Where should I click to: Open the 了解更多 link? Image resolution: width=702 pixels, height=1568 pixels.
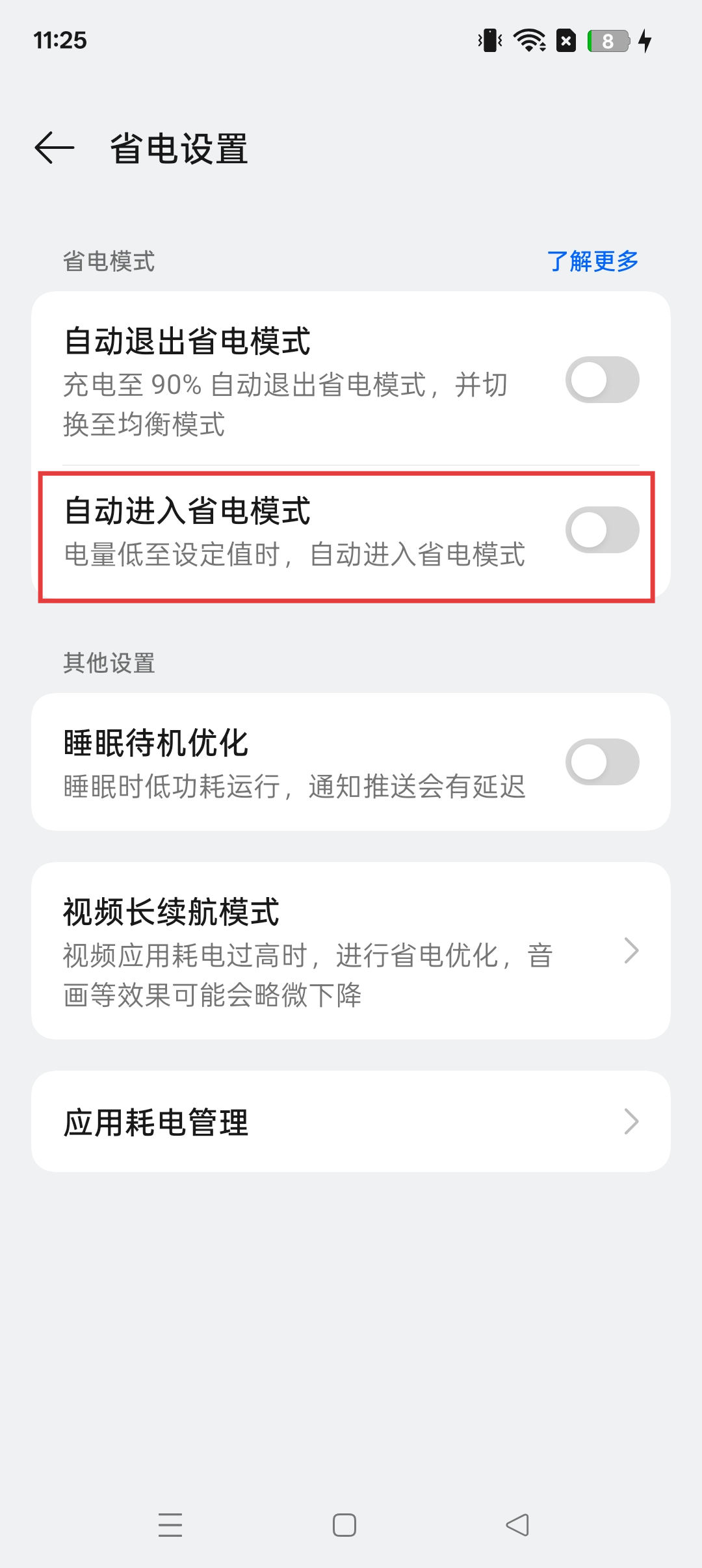pyautogui.click(x=592, y=261)
